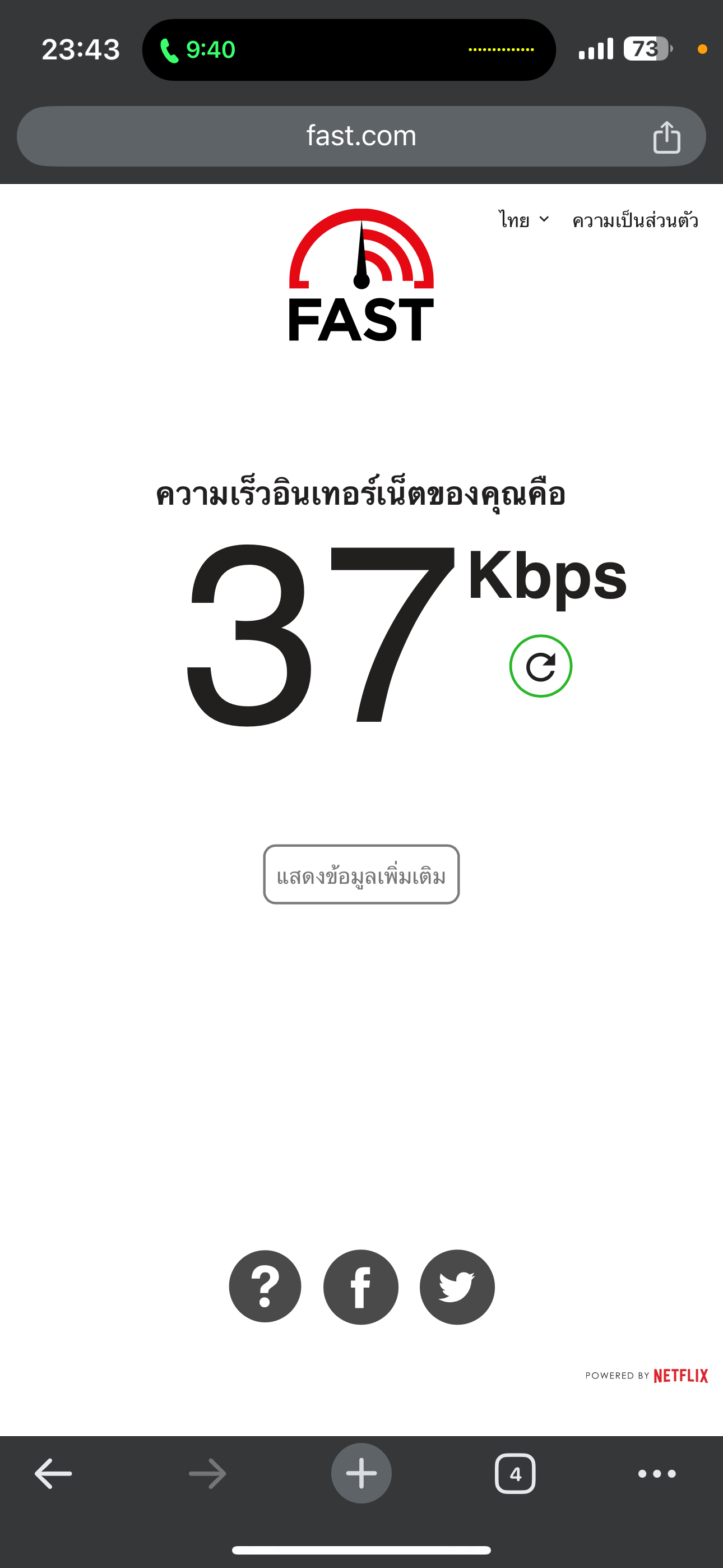The height and width of the screenshot is (1568, 723).
Task: Open the help question mark icon
Action: coord(265,1287)
